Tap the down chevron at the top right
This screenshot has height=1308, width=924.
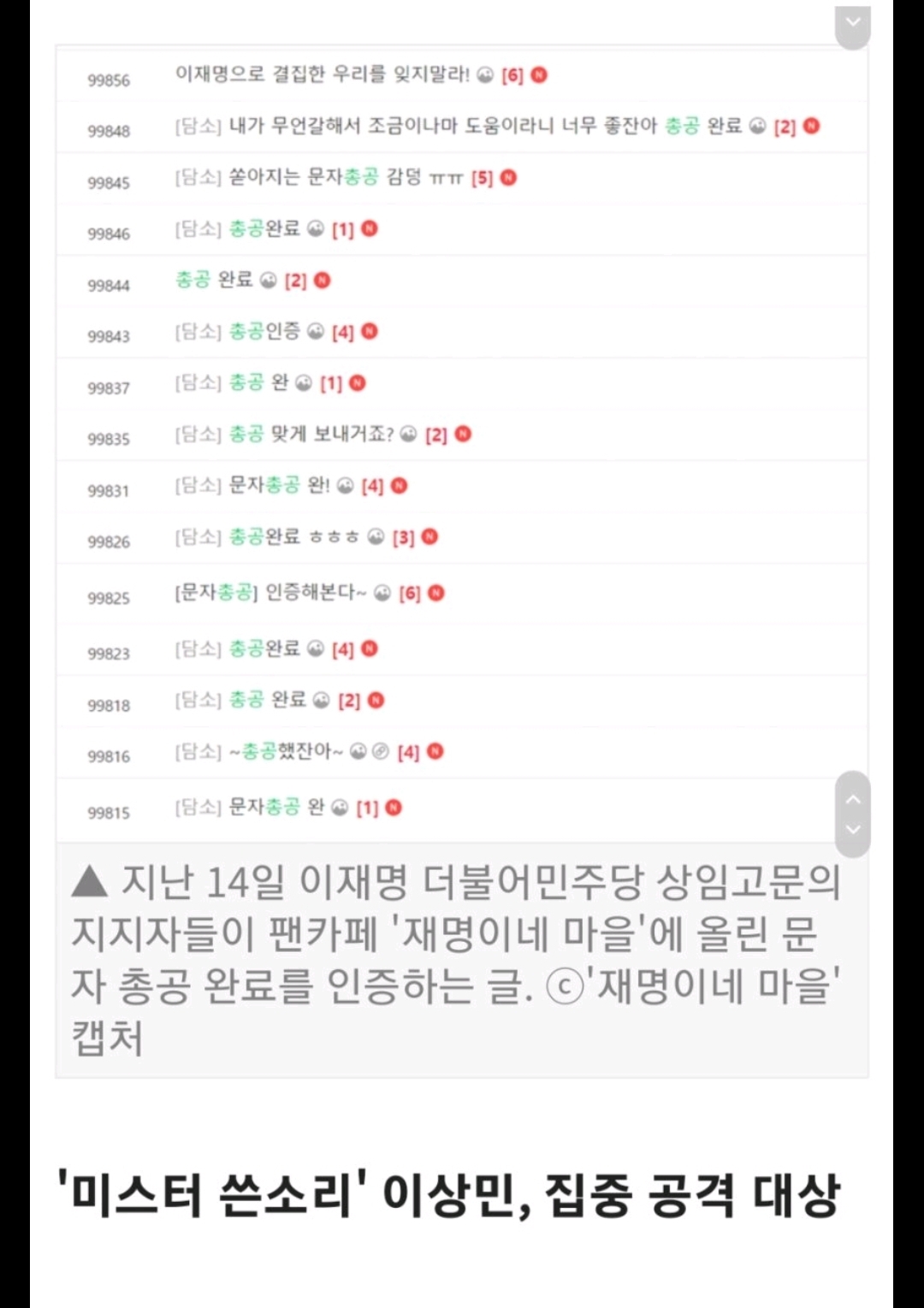coord(852,23)
